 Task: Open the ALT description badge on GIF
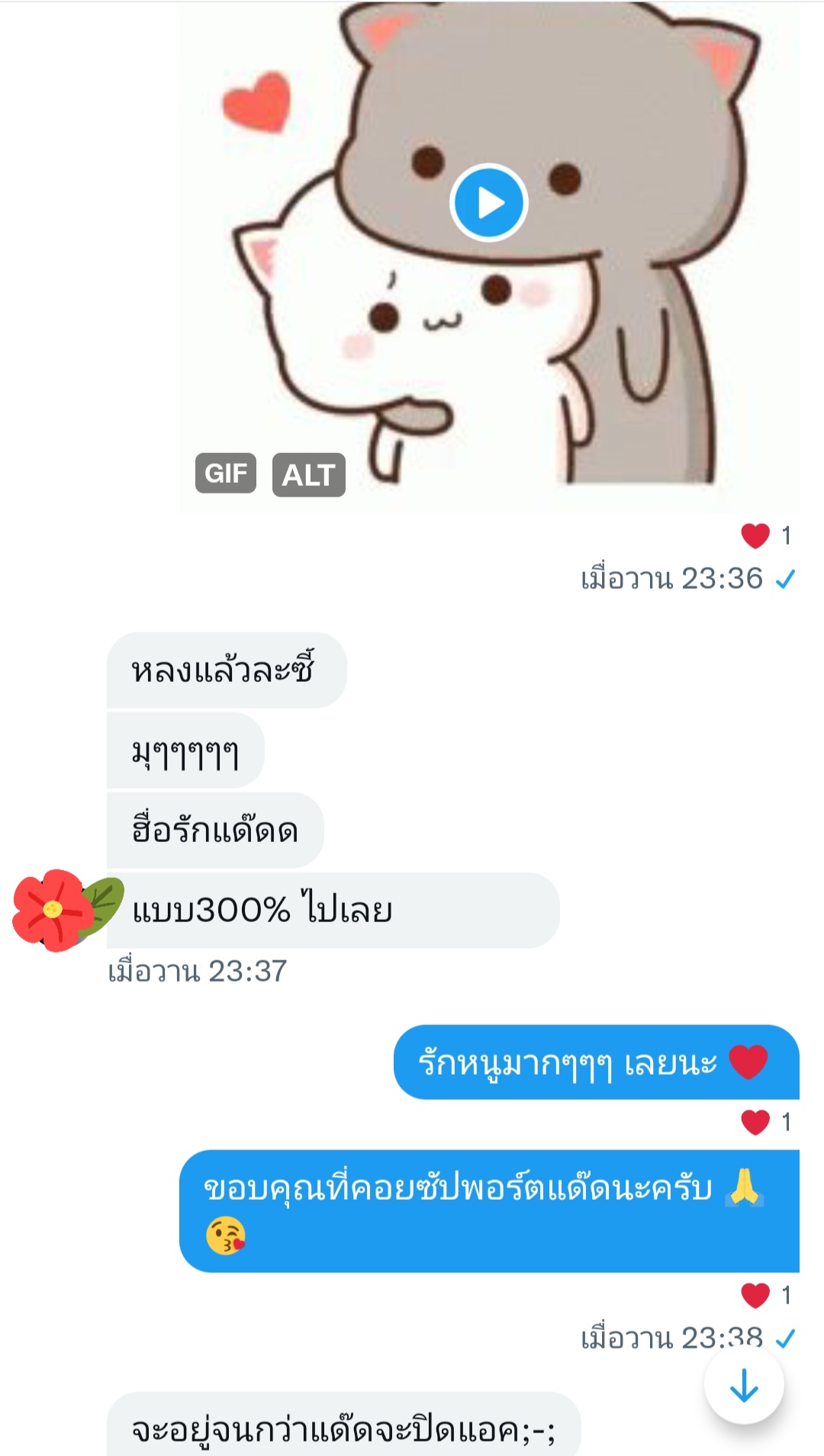[x=308, y=474]
